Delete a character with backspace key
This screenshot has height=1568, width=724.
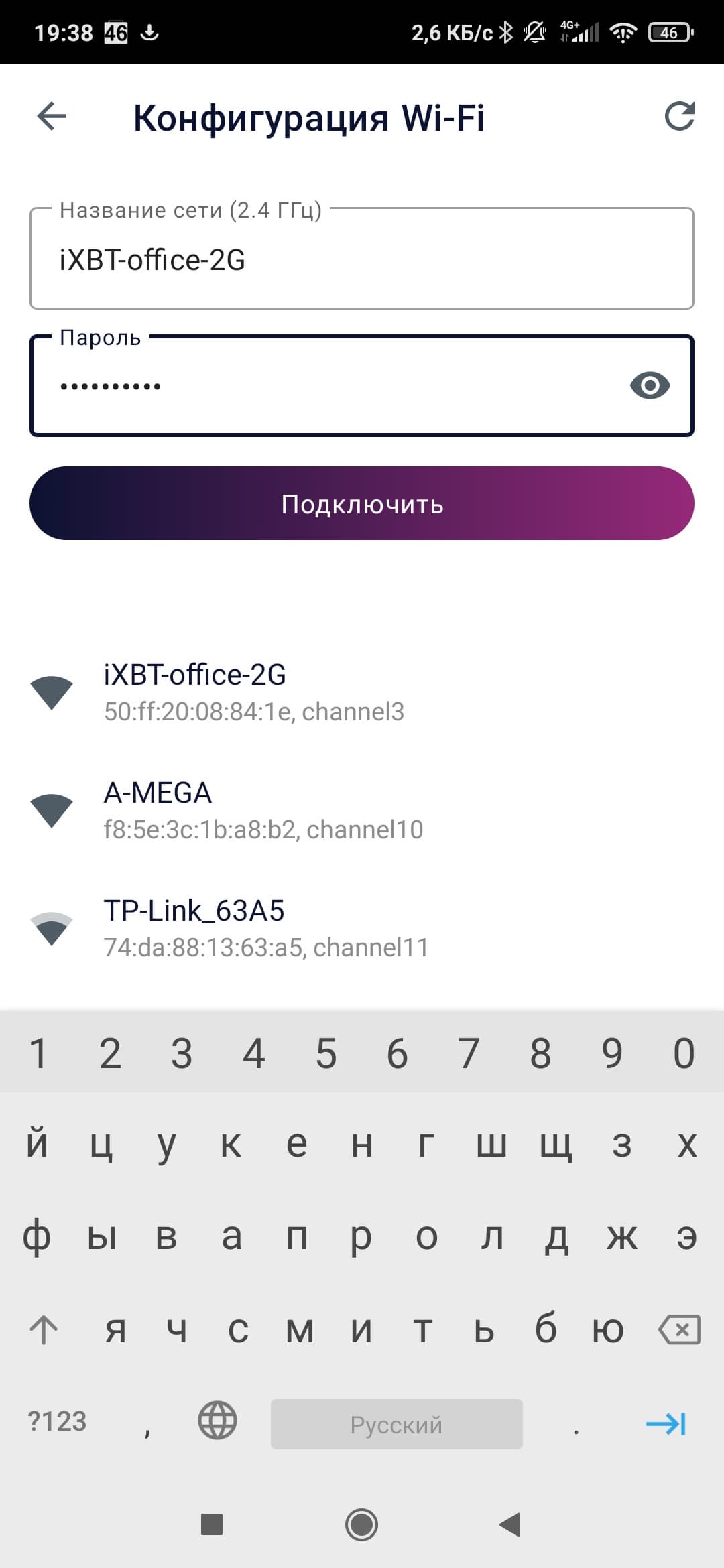tap(680, 1329)
